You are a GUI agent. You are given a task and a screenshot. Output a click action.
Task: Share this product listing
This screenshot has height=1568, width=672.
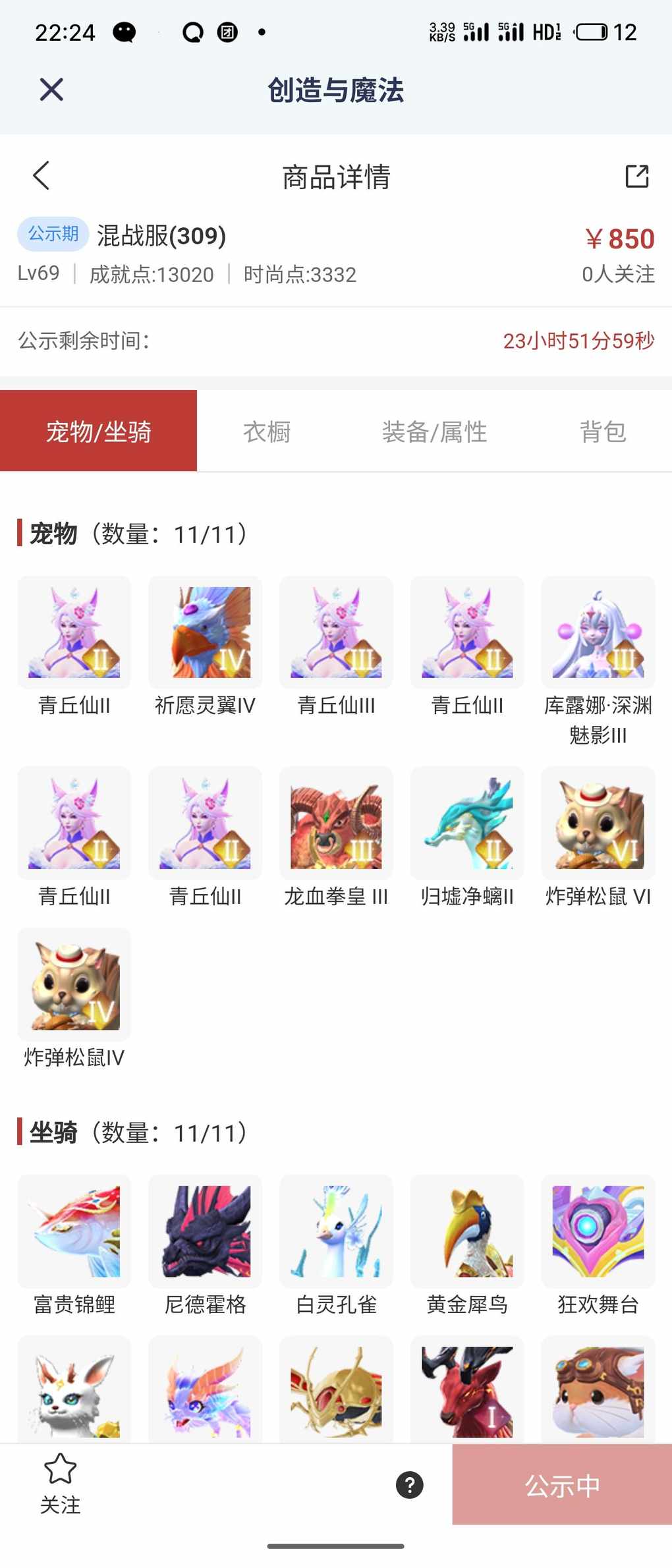(636, 176)
